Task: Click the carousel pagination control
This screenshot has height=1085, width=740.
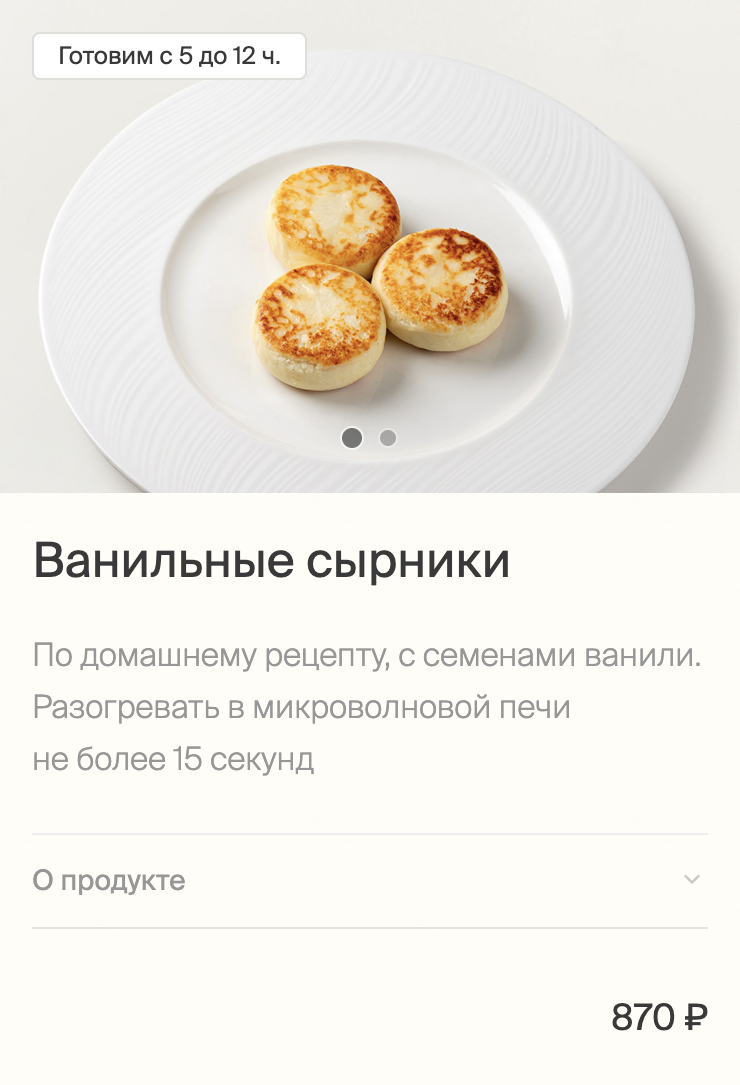Action: pos(368,438)
